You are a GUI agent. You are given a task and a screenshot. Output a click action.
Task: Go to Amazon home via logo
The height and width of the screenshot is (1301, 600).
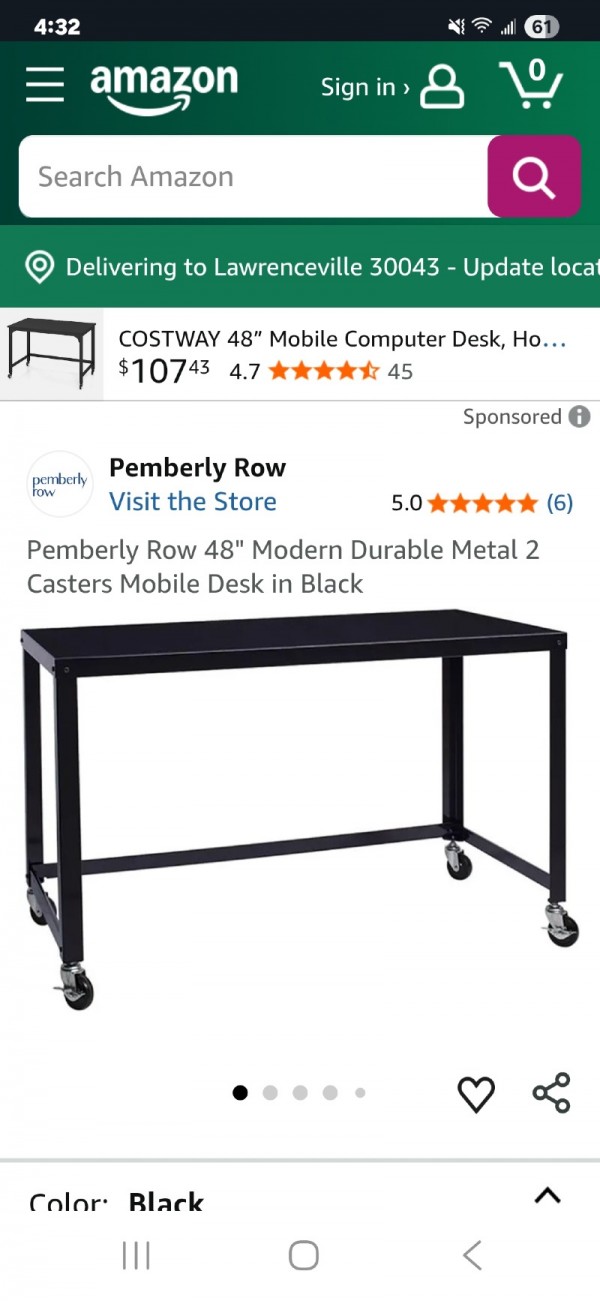click(x=164, y=86)
